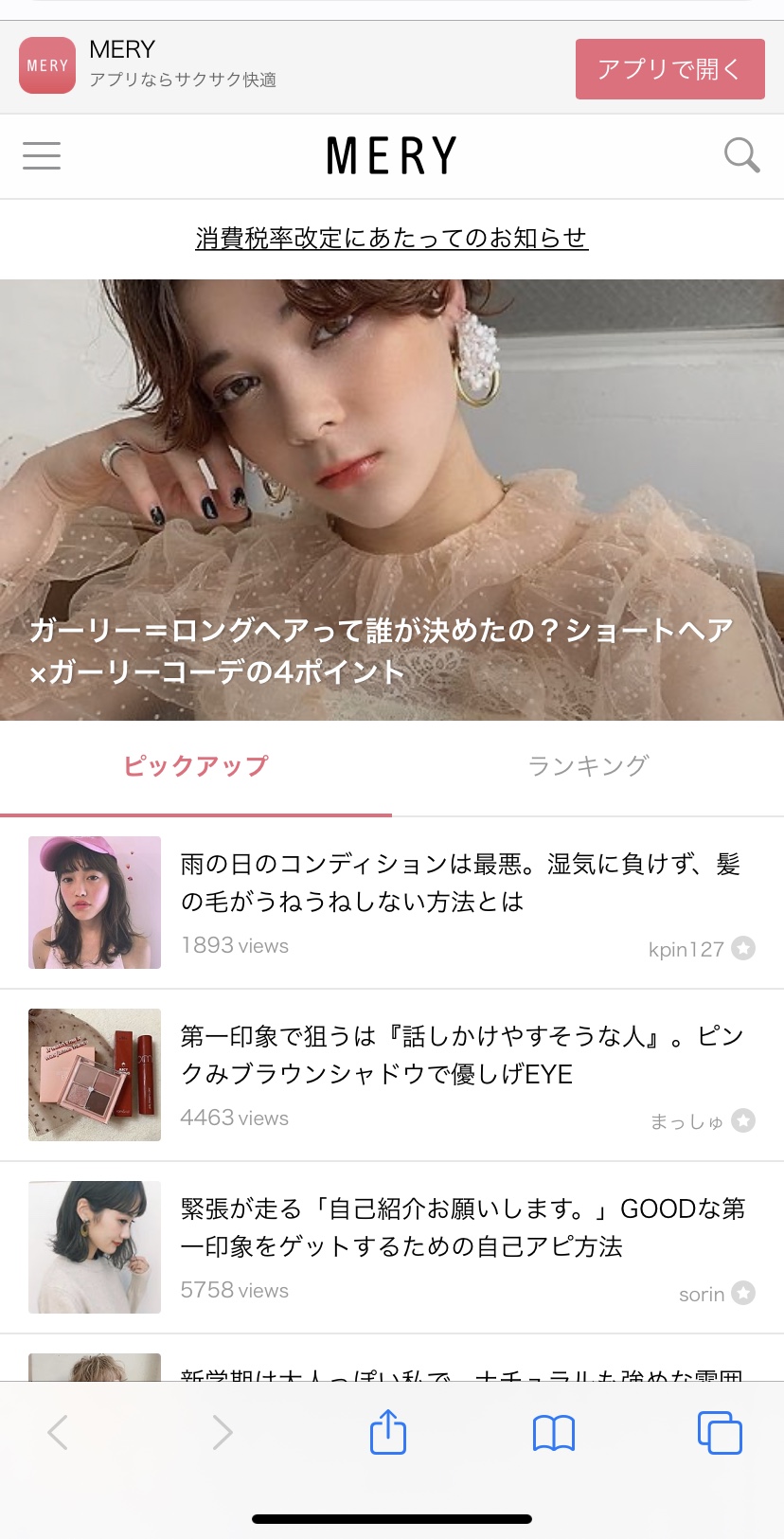Tap the アプリで開く button

click(669, 69)
